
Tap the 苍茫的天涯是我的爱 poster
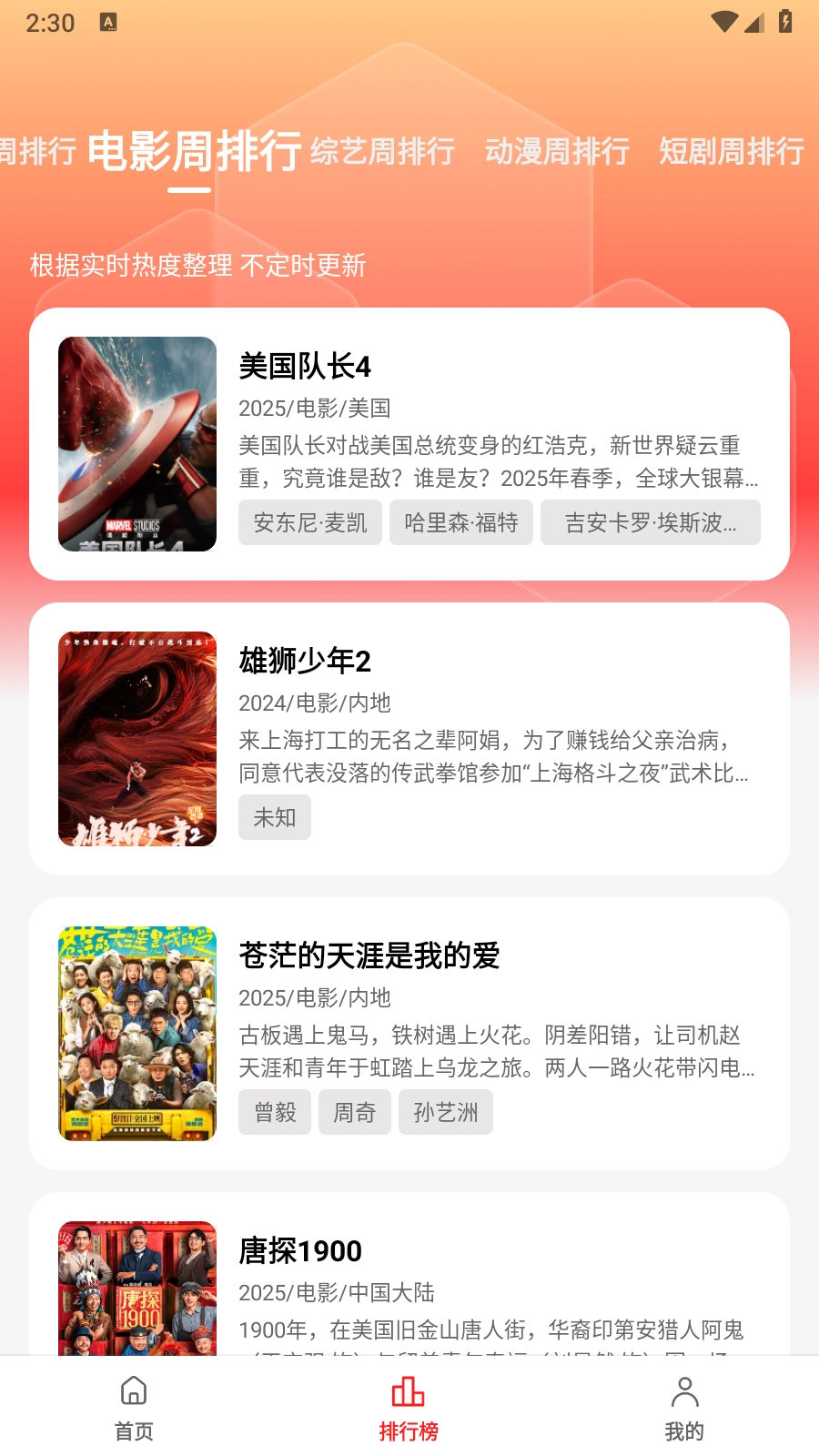click(x=136, y=1033)
